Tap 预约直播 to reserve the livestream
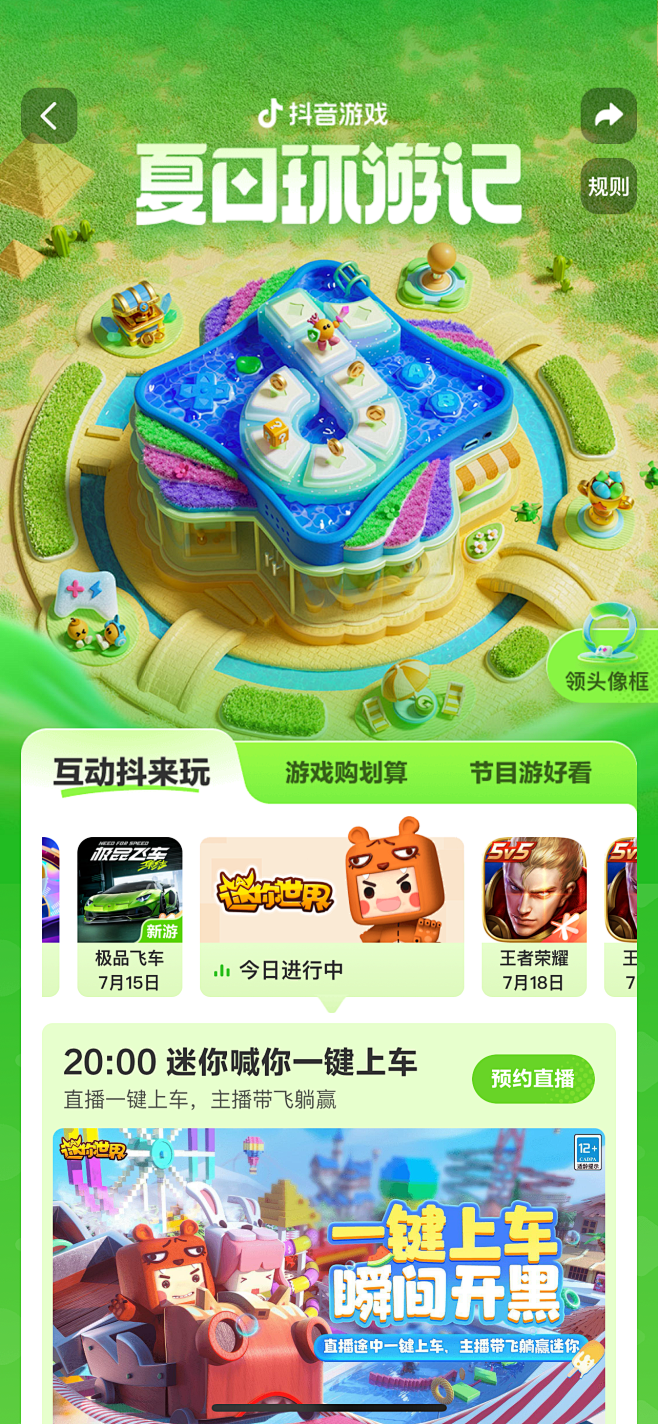Viewport: 658px width, 1424px height. click(x=532, y=1079)
